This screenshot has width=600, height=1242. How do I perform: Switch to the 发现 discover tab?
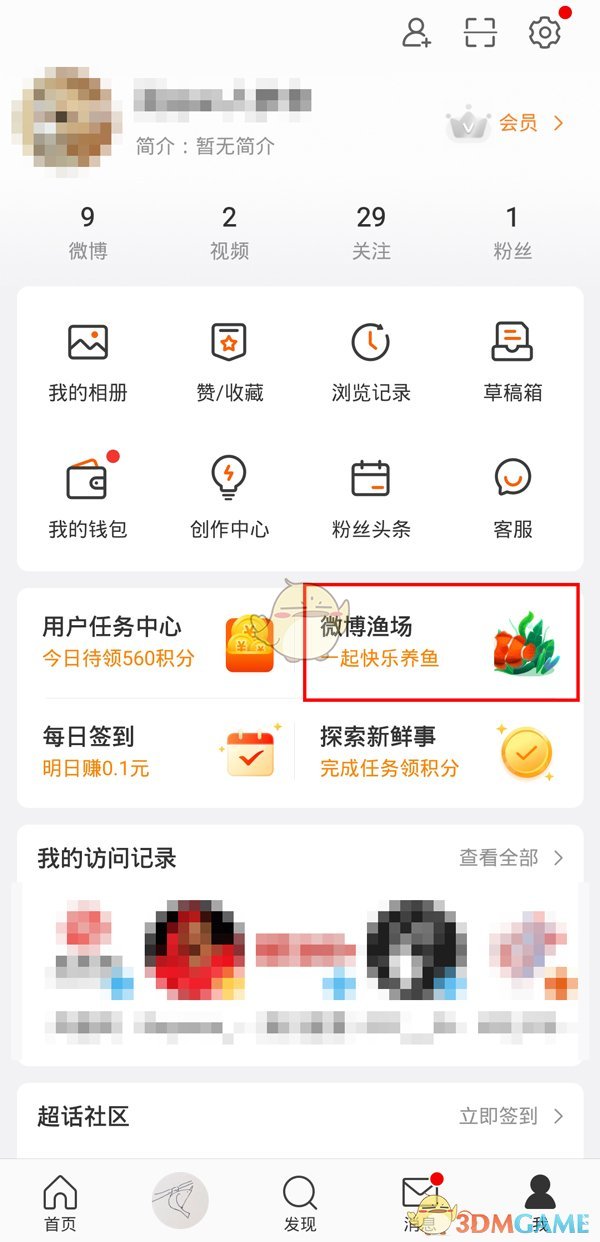tap(300, 1203)
